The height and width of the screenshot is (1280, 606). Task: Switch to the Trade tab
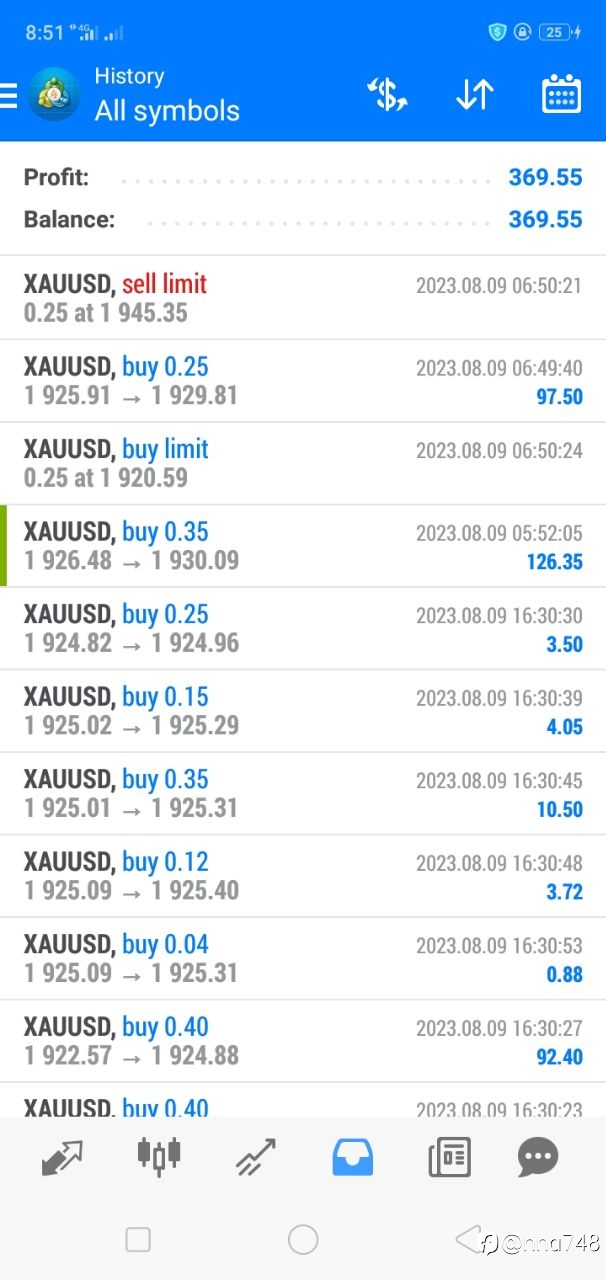click(255, 1158)
